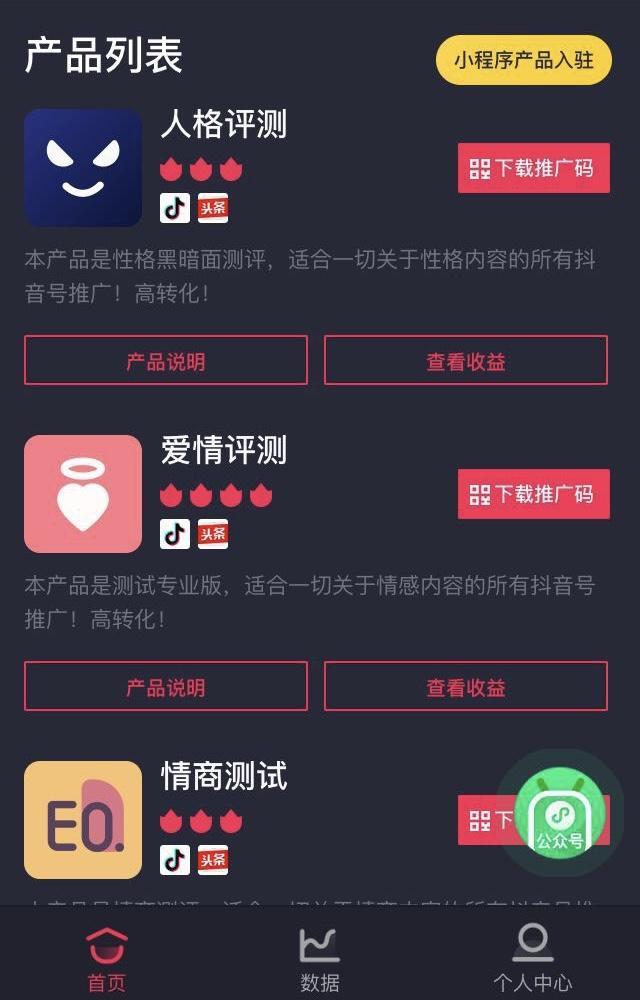The height and width of the screenshot is (1000, 640).
Task: Open the 人格评测 product icon
Action: coord(83,168)
